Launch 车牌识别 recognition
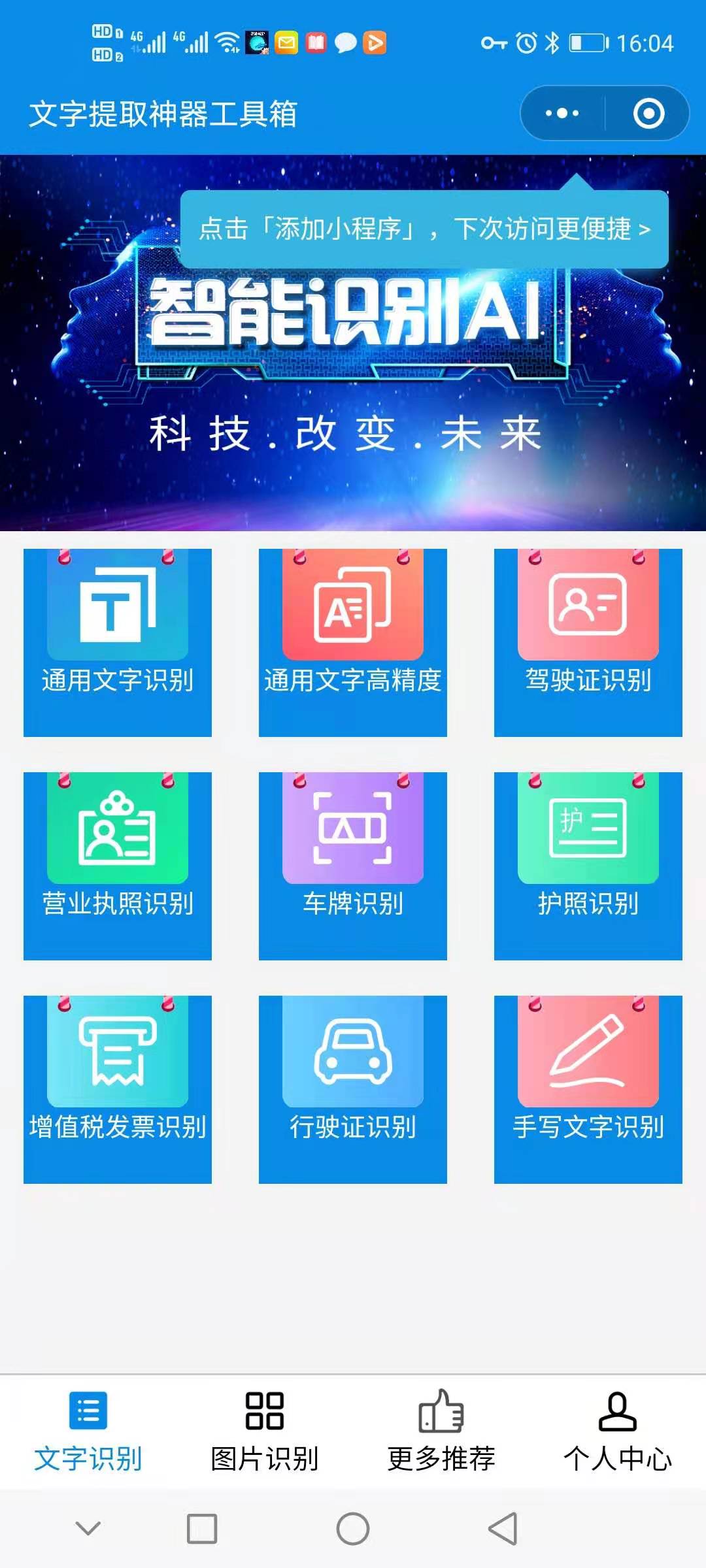Image resolution: width=706 pixels, height=1568 pixels. pyautogui.click(x=353, y=866)
